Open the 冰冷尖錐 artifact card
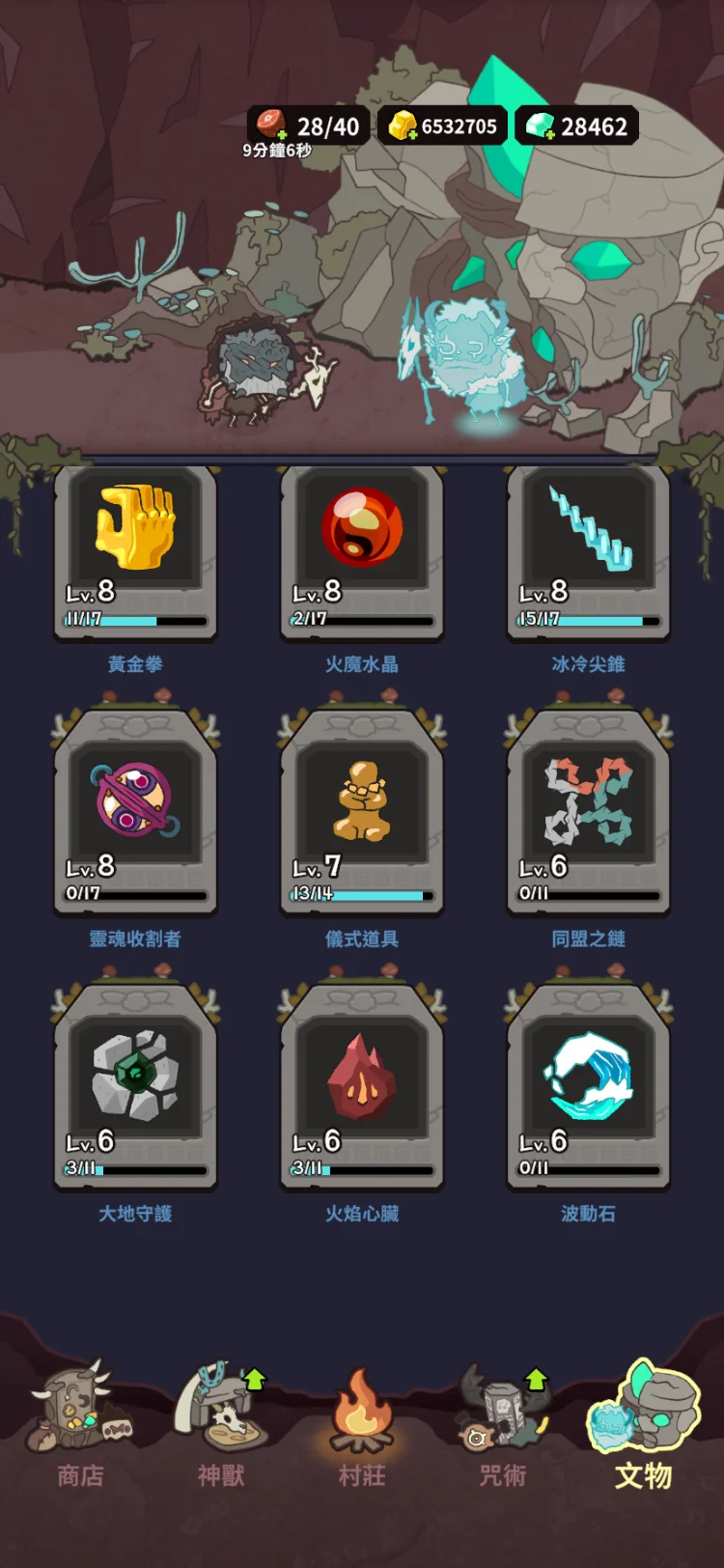The width and height of the screenshot is (724, 1568). click(589, 552)
